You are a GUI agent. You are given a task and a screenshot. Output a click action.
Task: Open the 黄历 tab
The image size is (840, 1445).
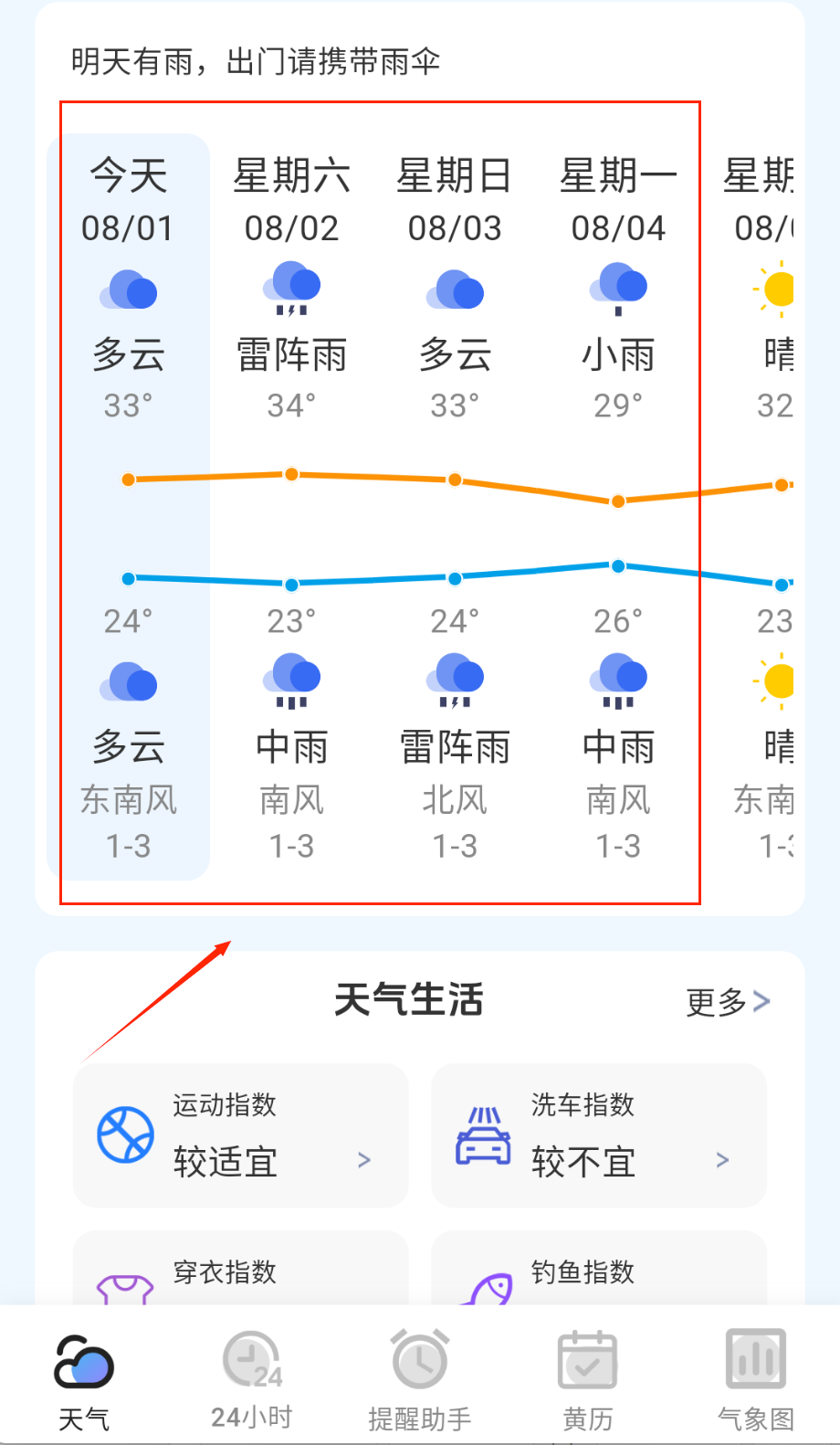588,1381
